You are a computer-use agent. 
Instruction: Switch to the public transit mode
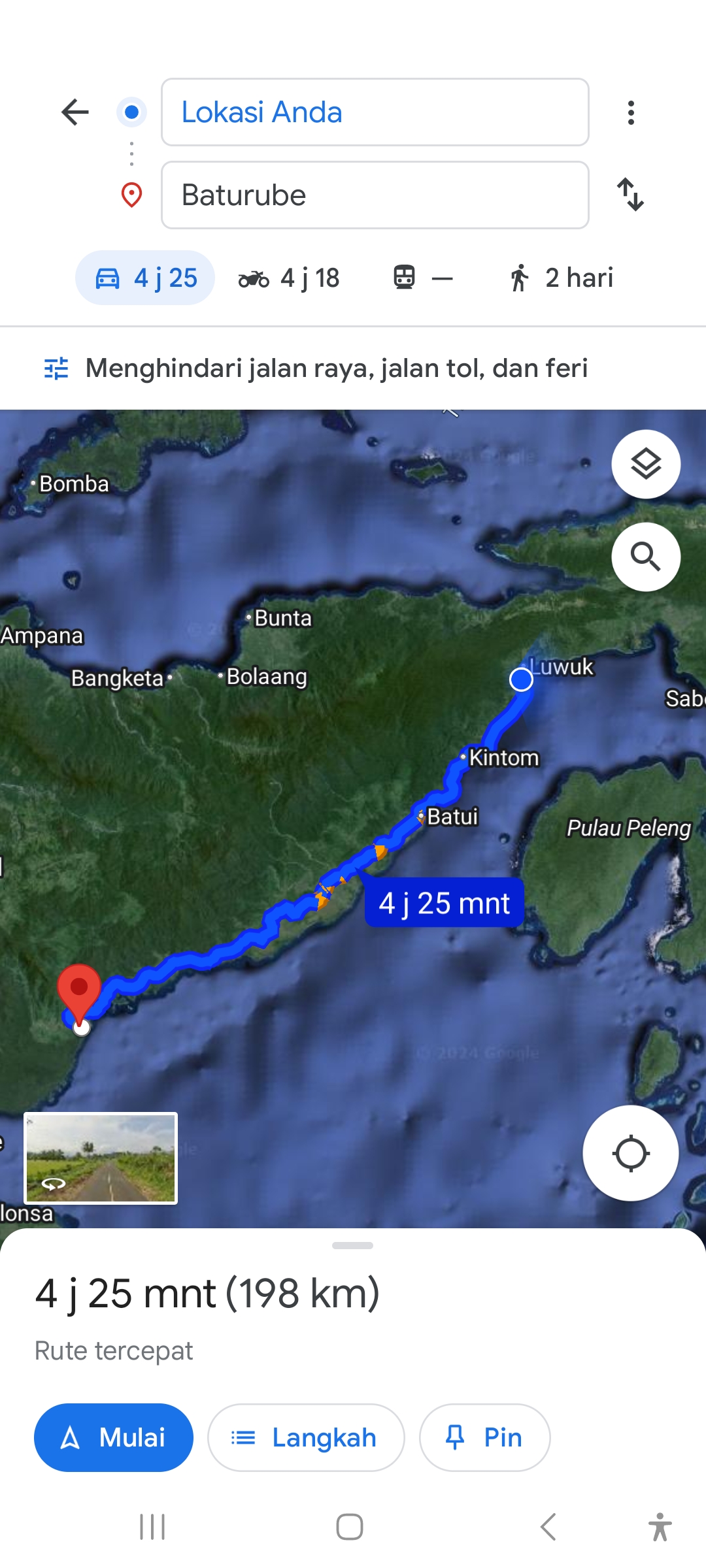tap(423, 278)
